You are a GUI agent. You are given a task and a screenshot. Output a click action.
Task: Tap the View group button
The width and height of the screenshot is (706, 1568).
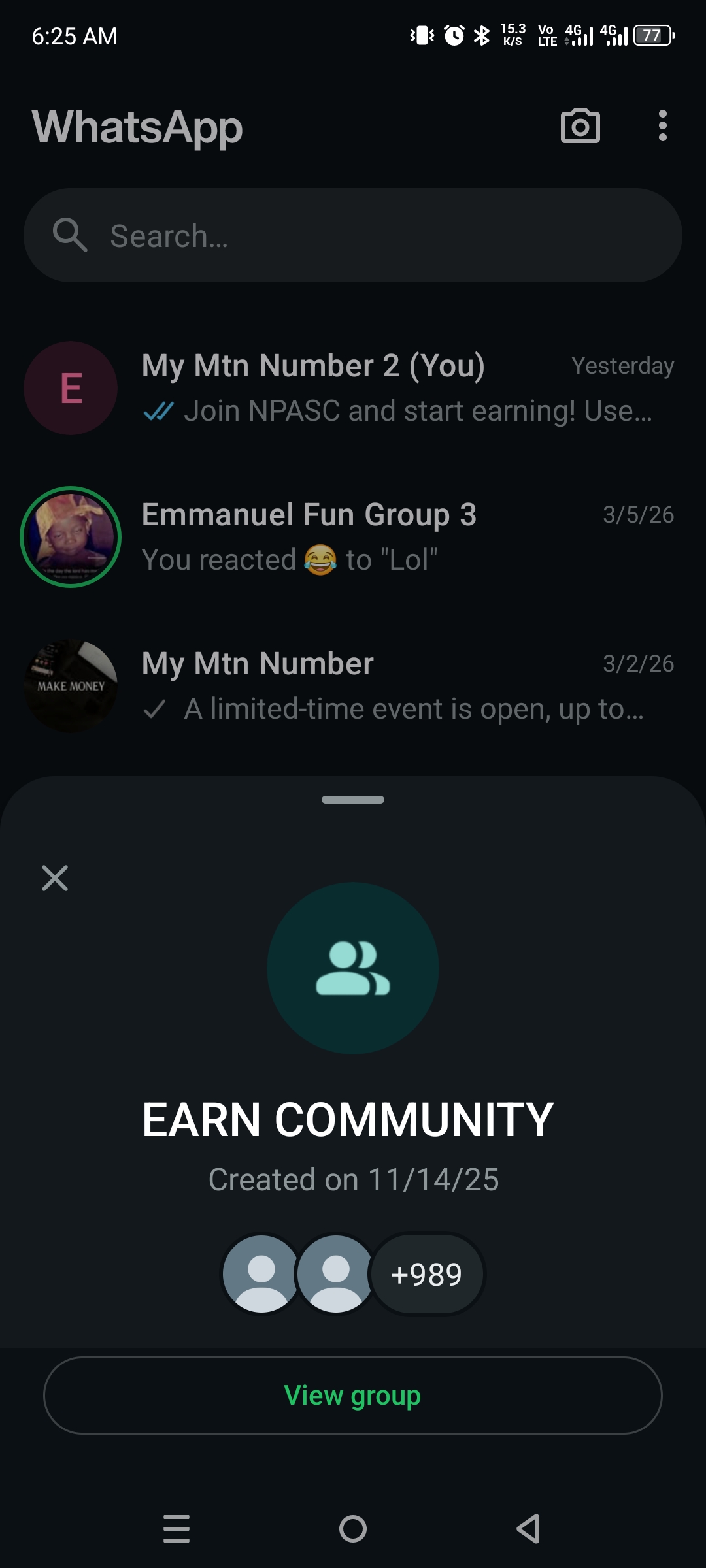[x=353, y=1396]
